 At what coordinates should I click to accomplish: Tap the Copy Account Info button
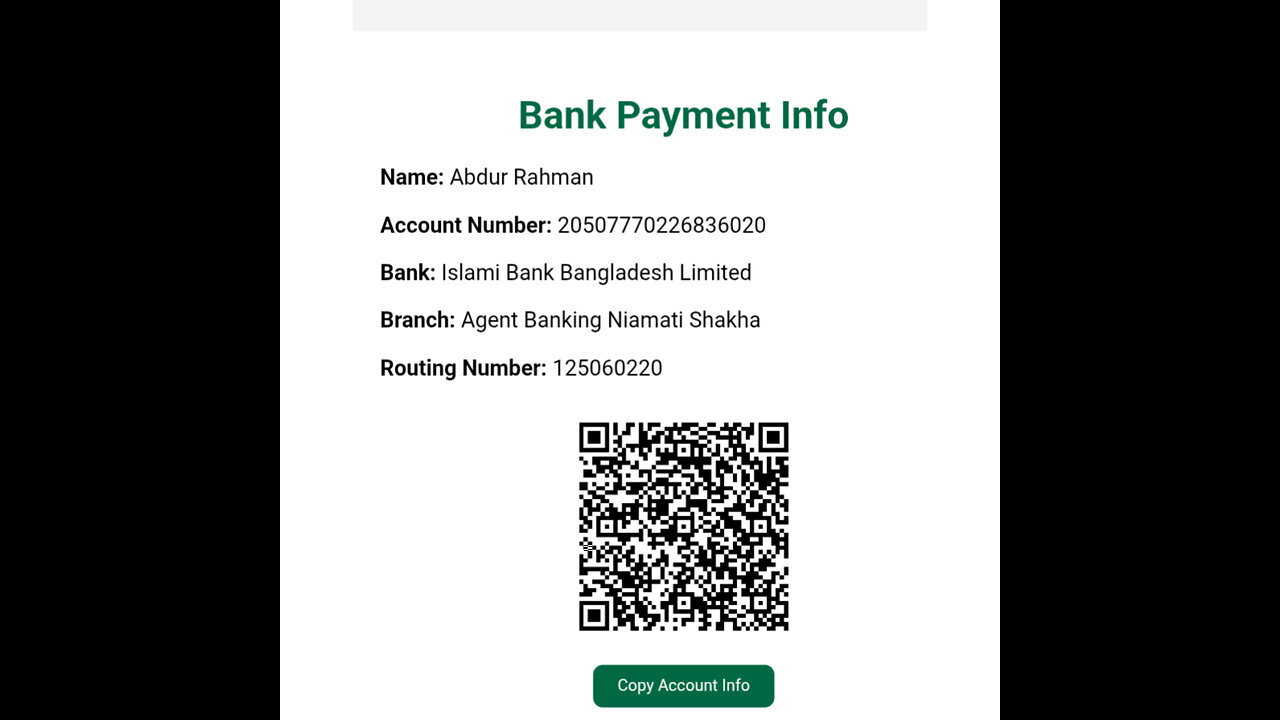(x=683, y=686)
